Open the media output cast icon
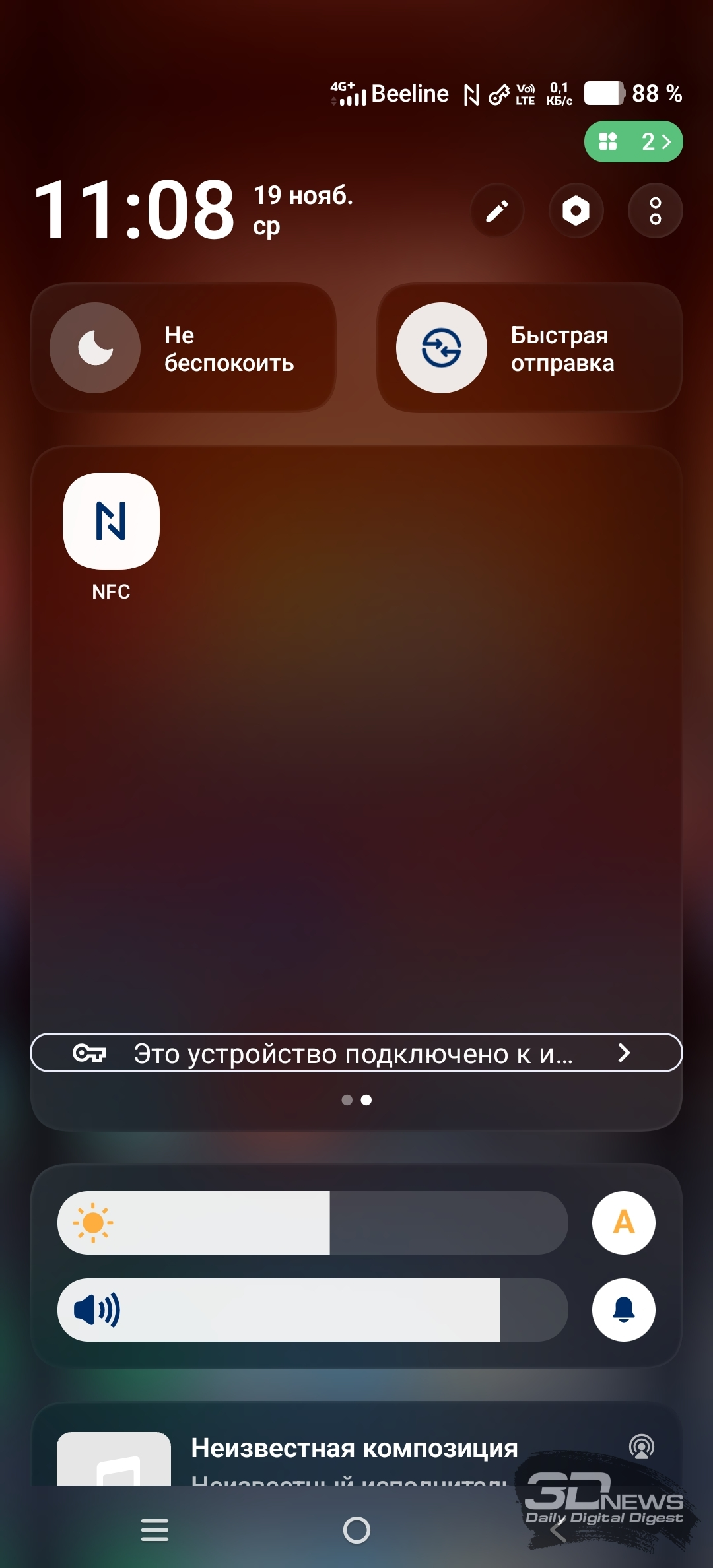Screen dimensions: 713x1568 click(x=641, y=1447)
